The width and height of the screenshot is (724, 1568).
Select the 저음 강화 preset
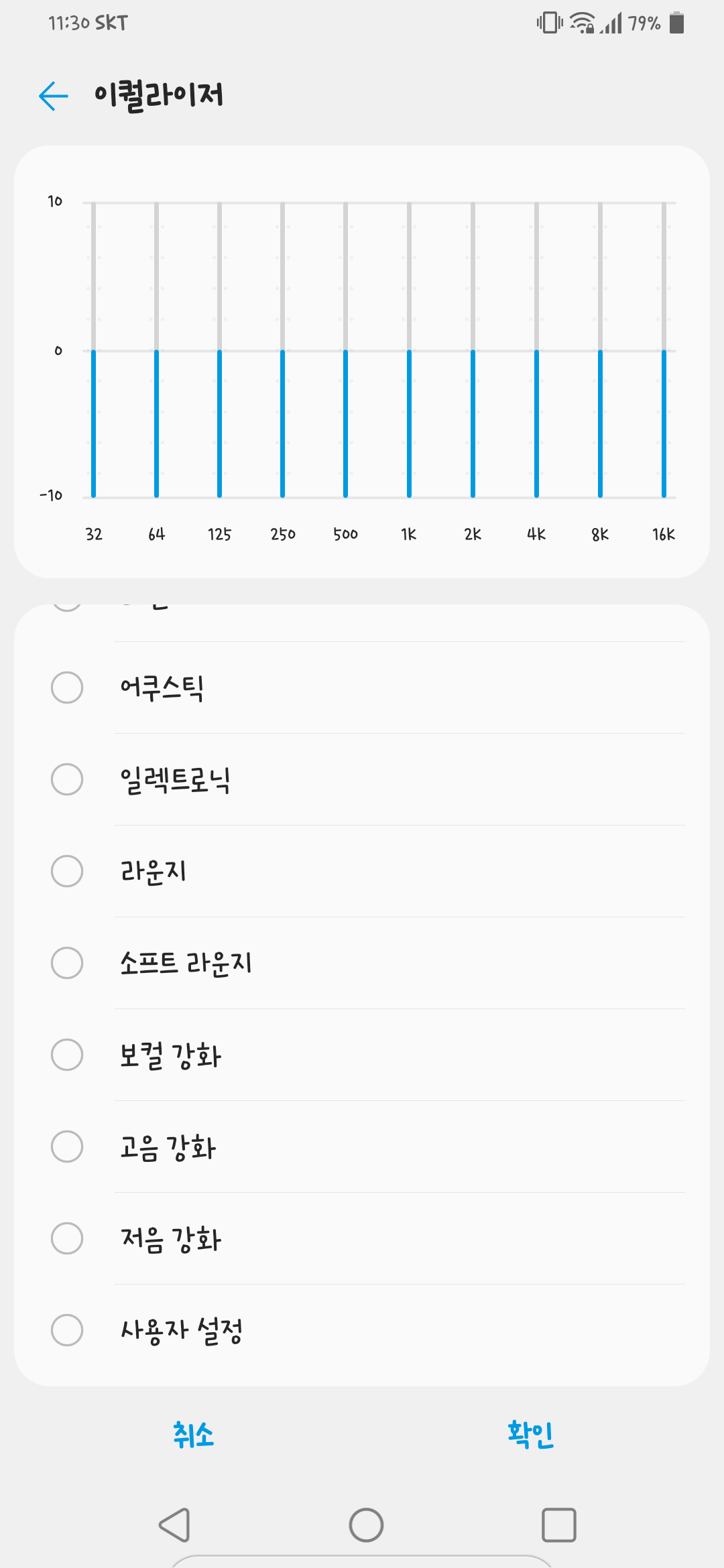(x=362, y=1238)
